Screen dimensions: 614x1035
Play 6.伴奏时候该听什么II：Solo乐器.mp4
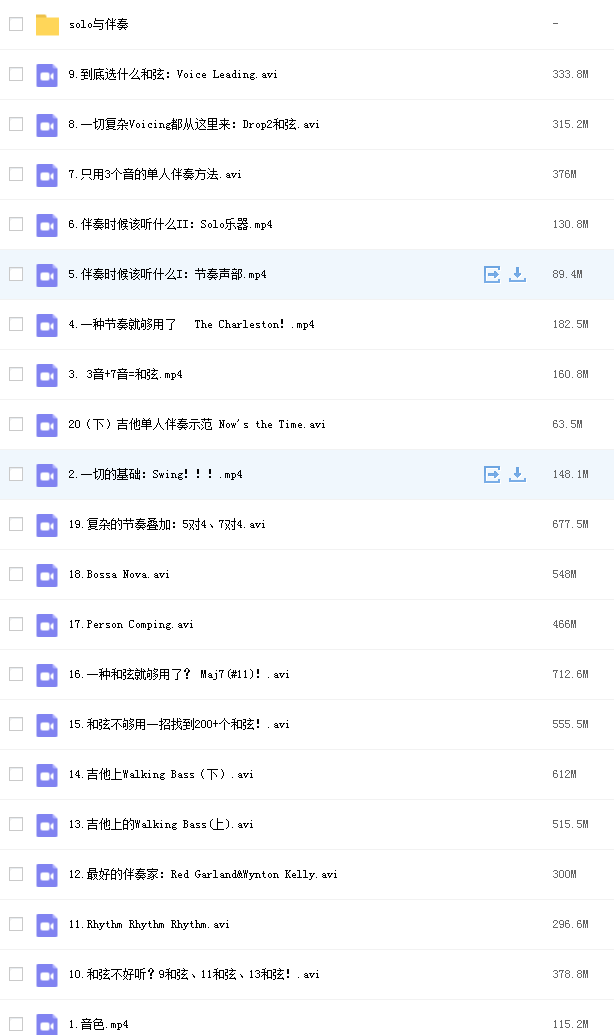(170, 224)
